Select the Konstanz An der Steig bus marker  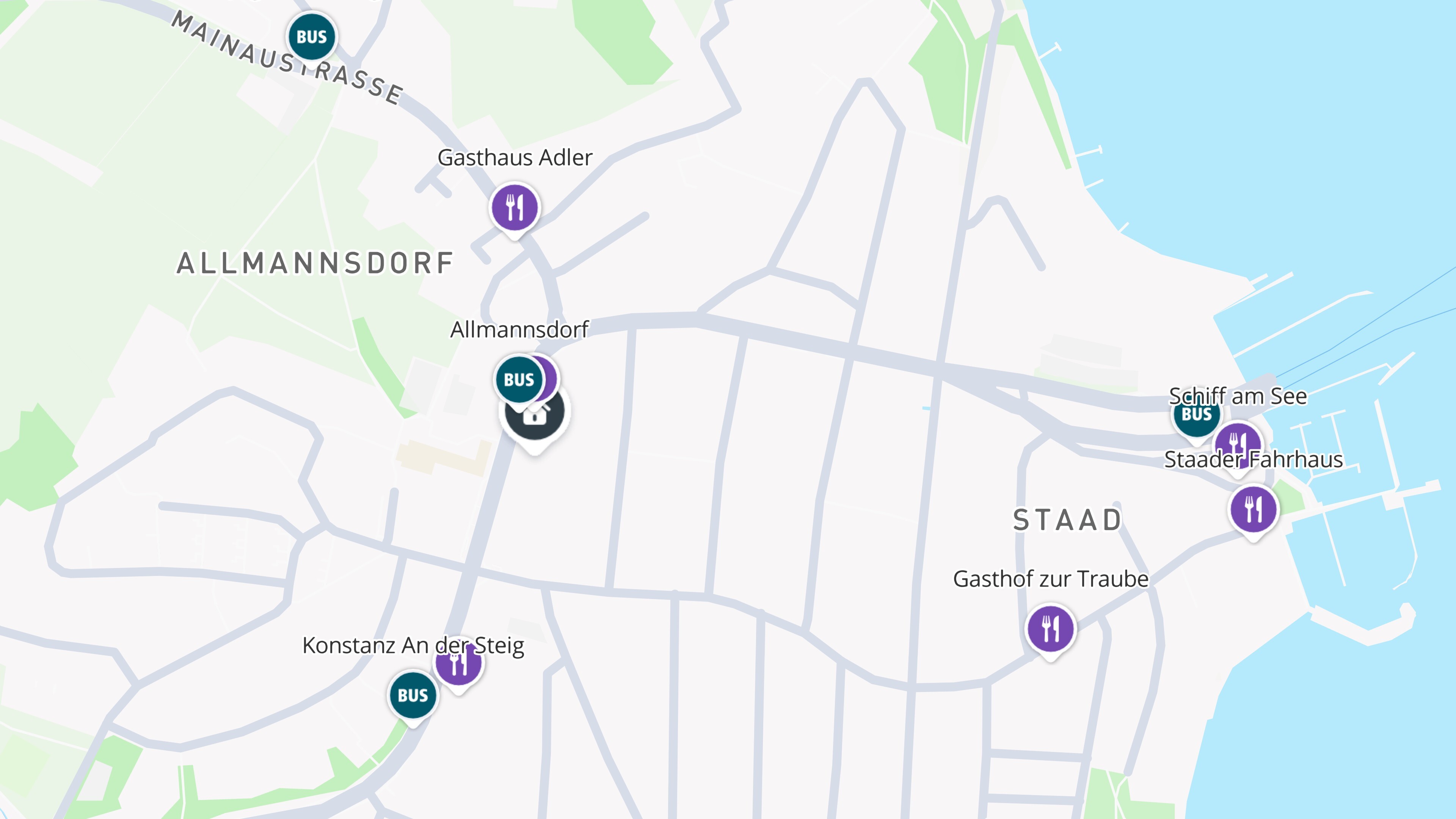click(413, 695)
